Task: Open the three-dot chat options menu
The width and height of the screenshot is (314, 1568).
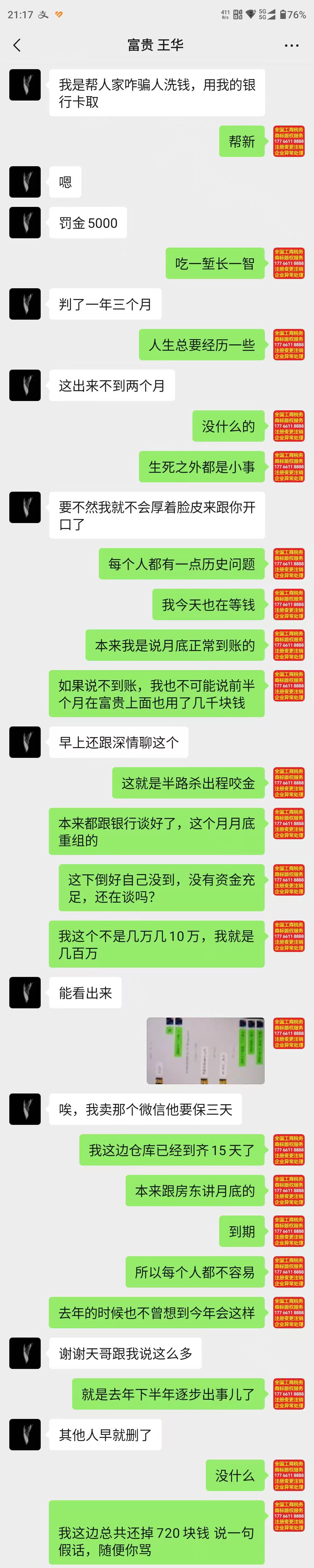Action: [292, 46]
